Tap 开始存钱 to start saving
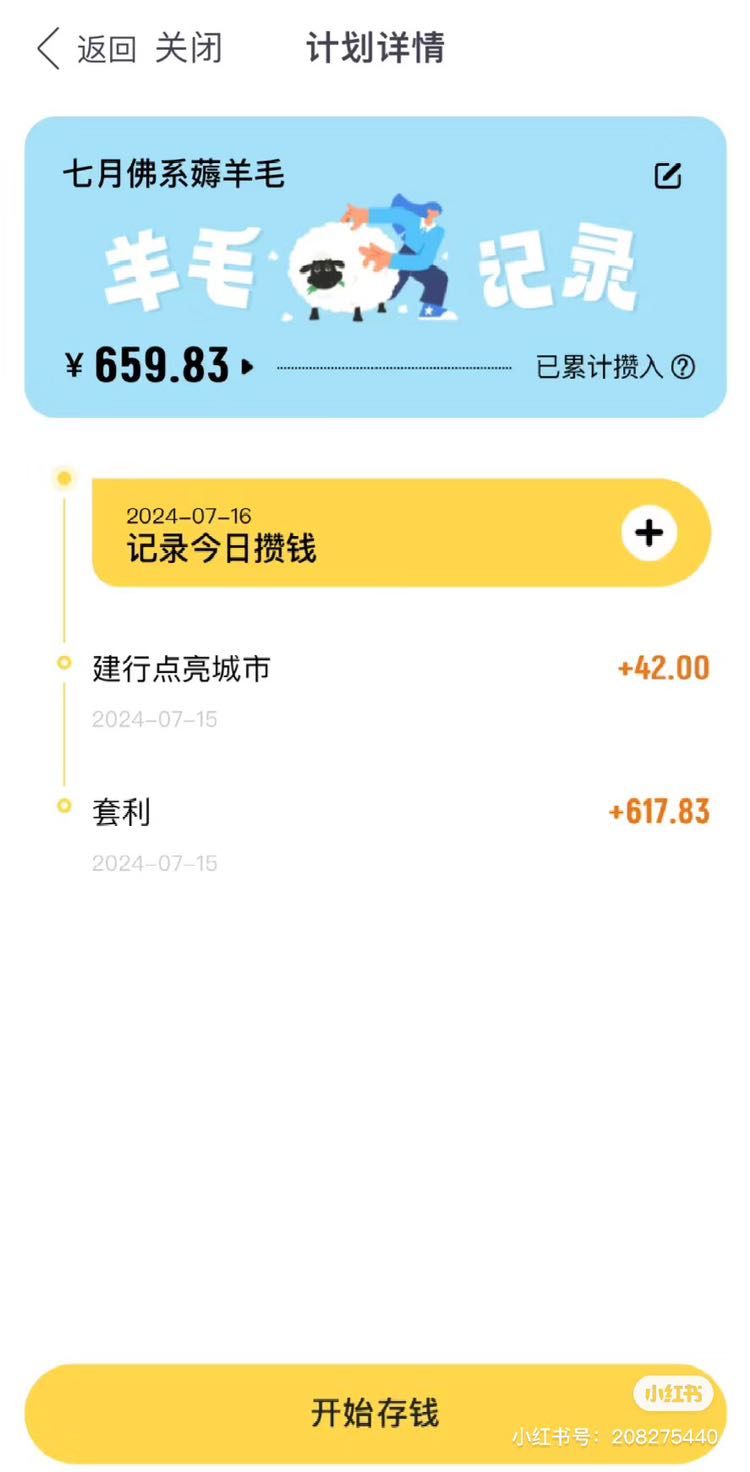This screenshot has height=1472, width=750. [375, 1413]
